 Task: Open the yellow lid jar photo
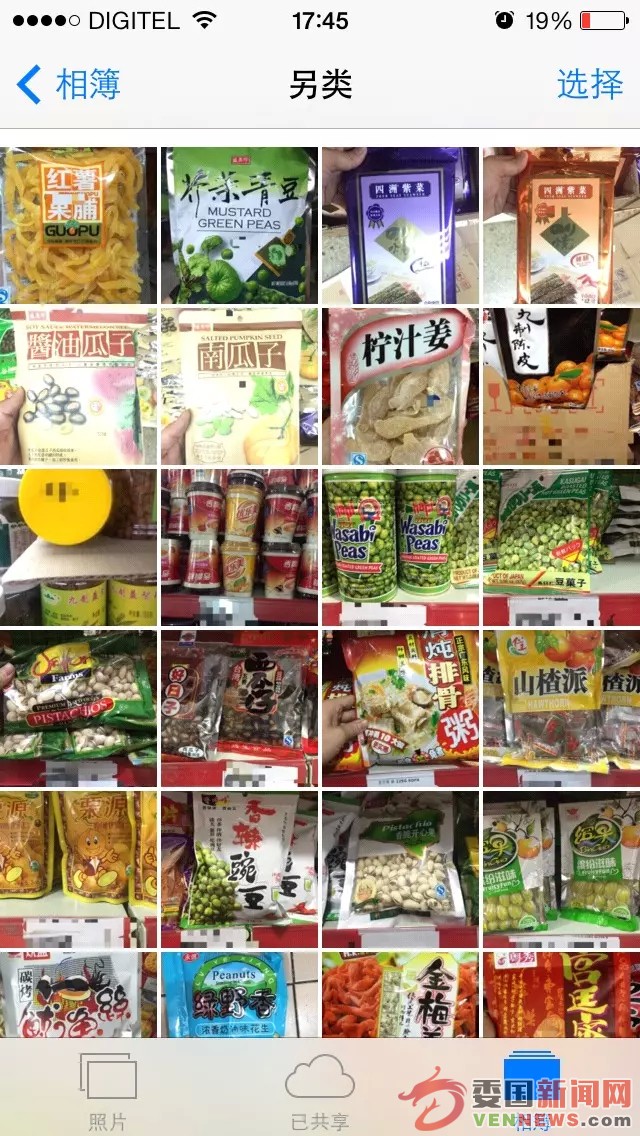click(79, 547)
